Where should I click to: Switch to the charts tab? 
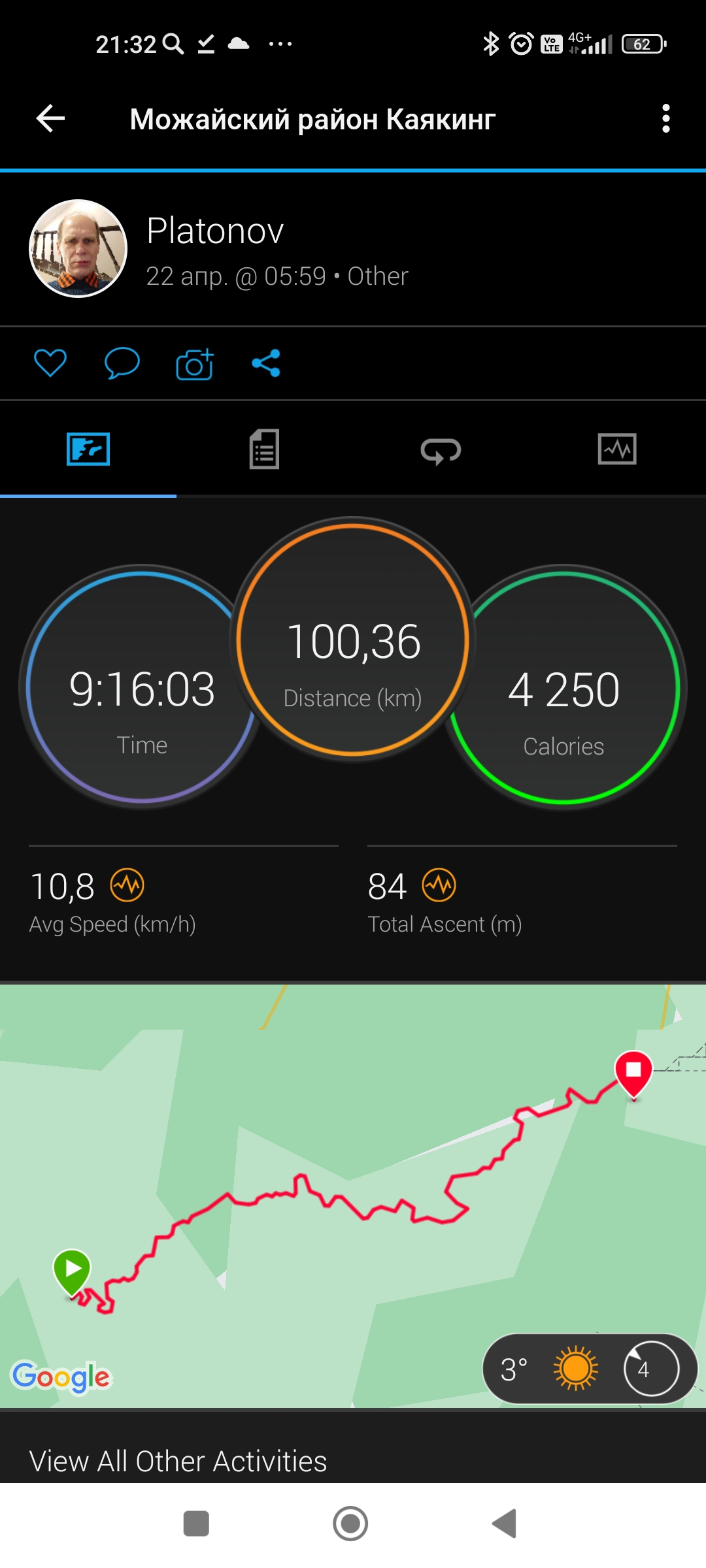[617, 449]
